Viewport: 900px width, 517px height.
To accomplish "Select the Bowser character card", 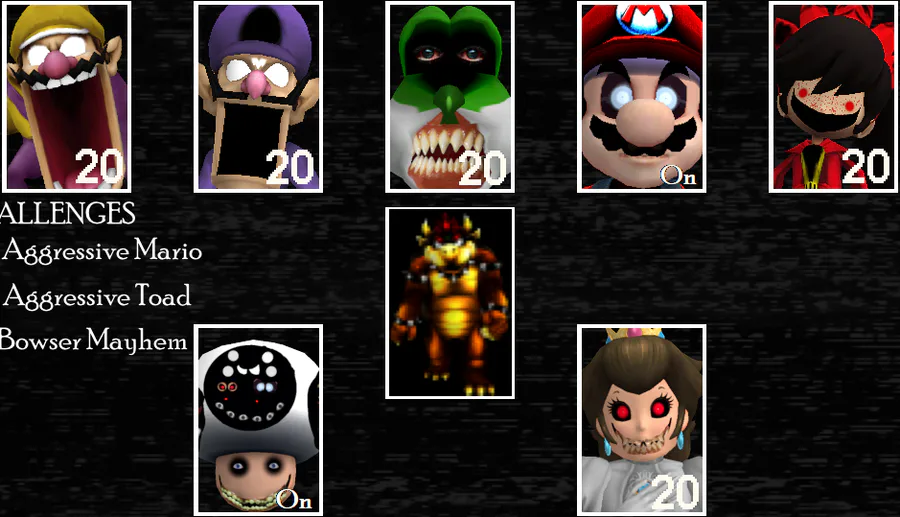I will 450,303.
